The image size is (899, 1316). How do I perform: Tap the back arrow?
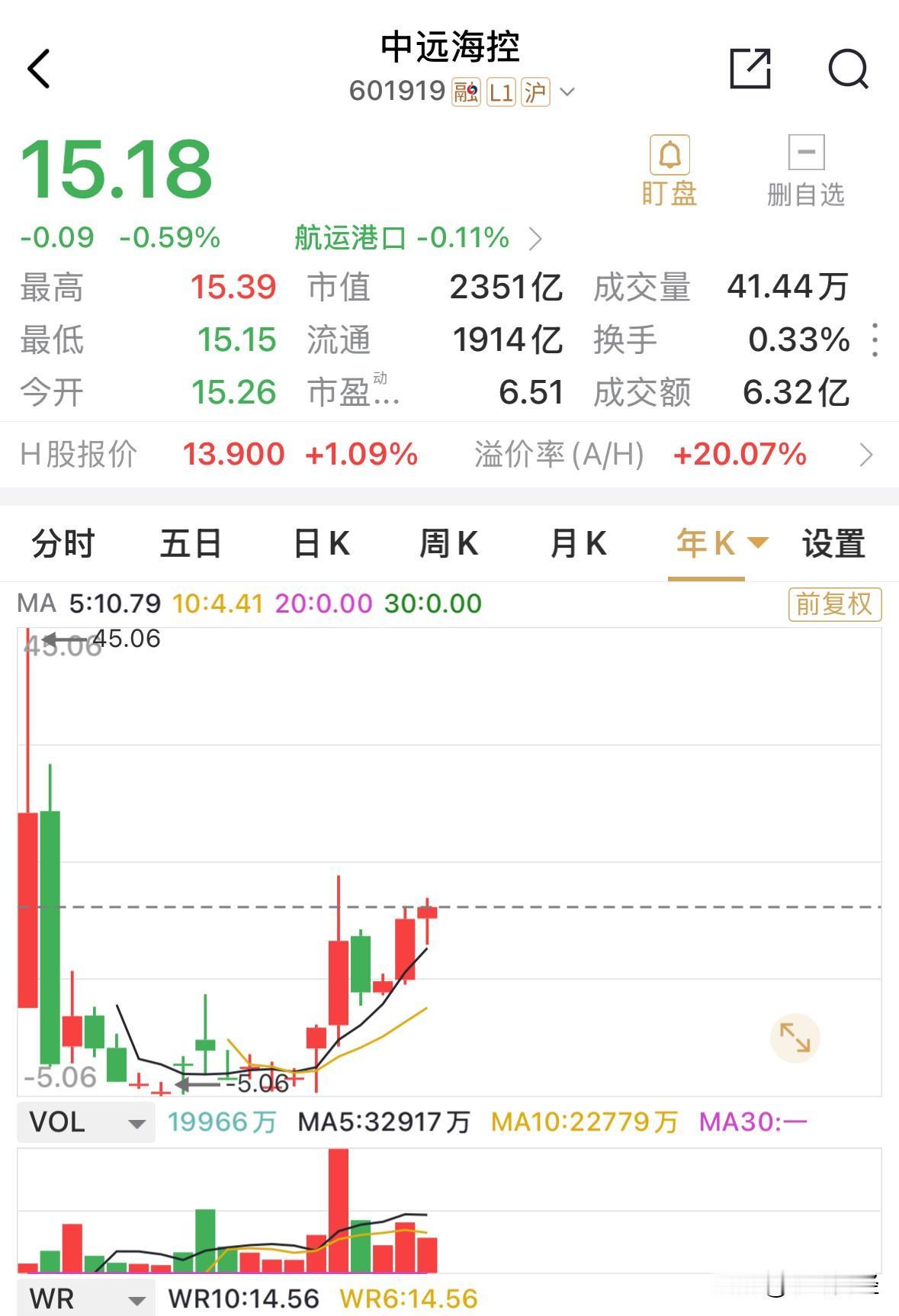40,70
